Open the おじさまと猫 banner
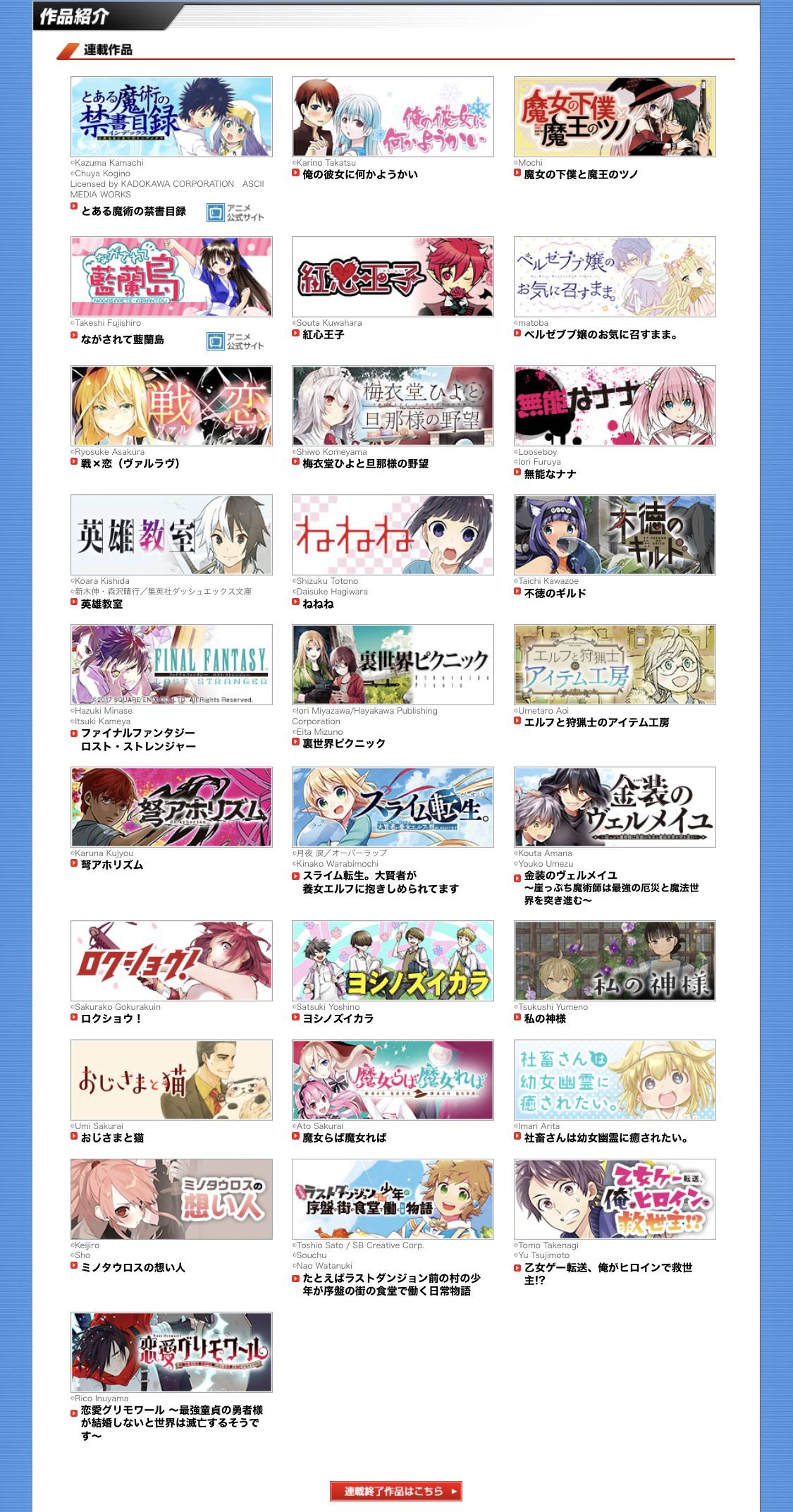Image resolution: width=793 pixels, height=1512 pixels. click(171, 1080)
